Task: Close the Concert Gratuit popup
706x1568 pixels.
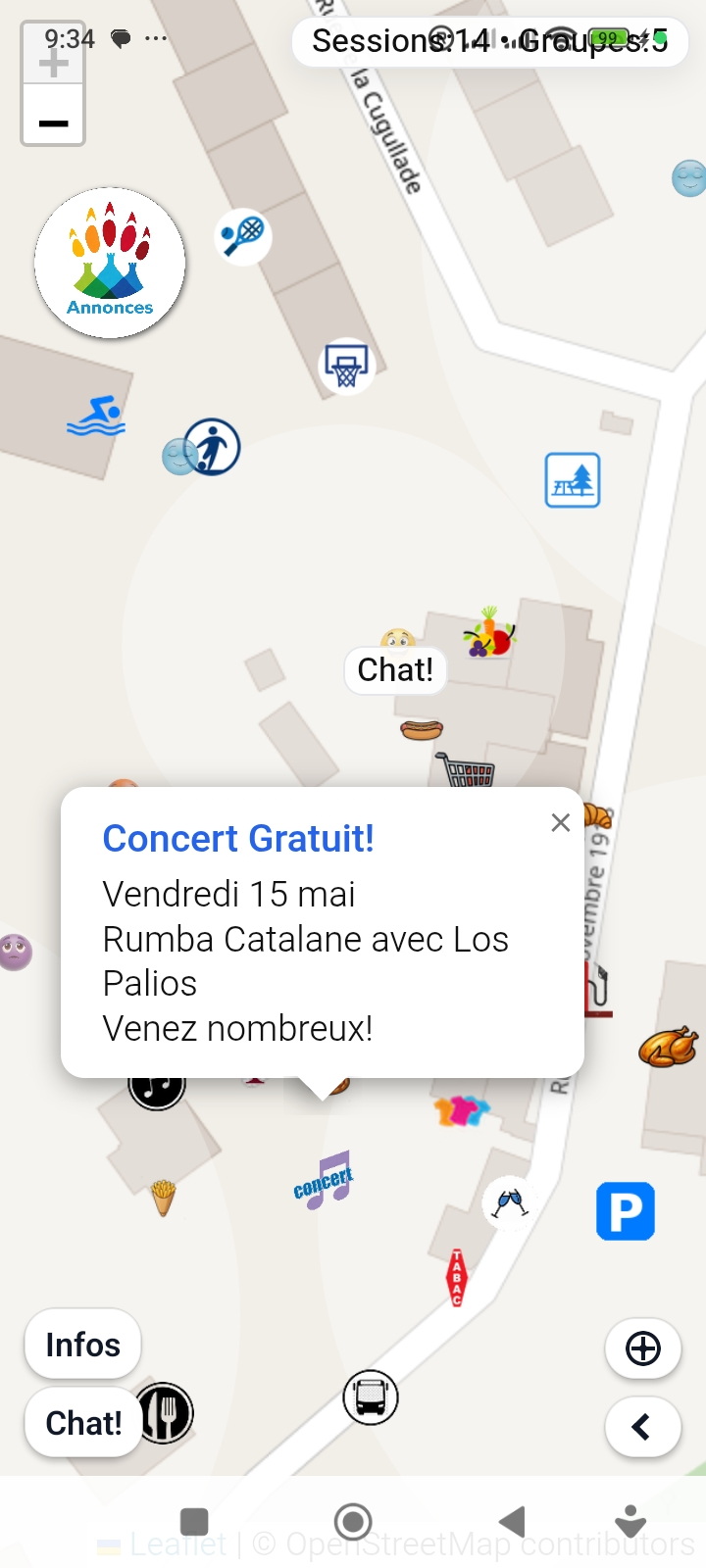Action: pyautogui.click(x=560, y=822)
